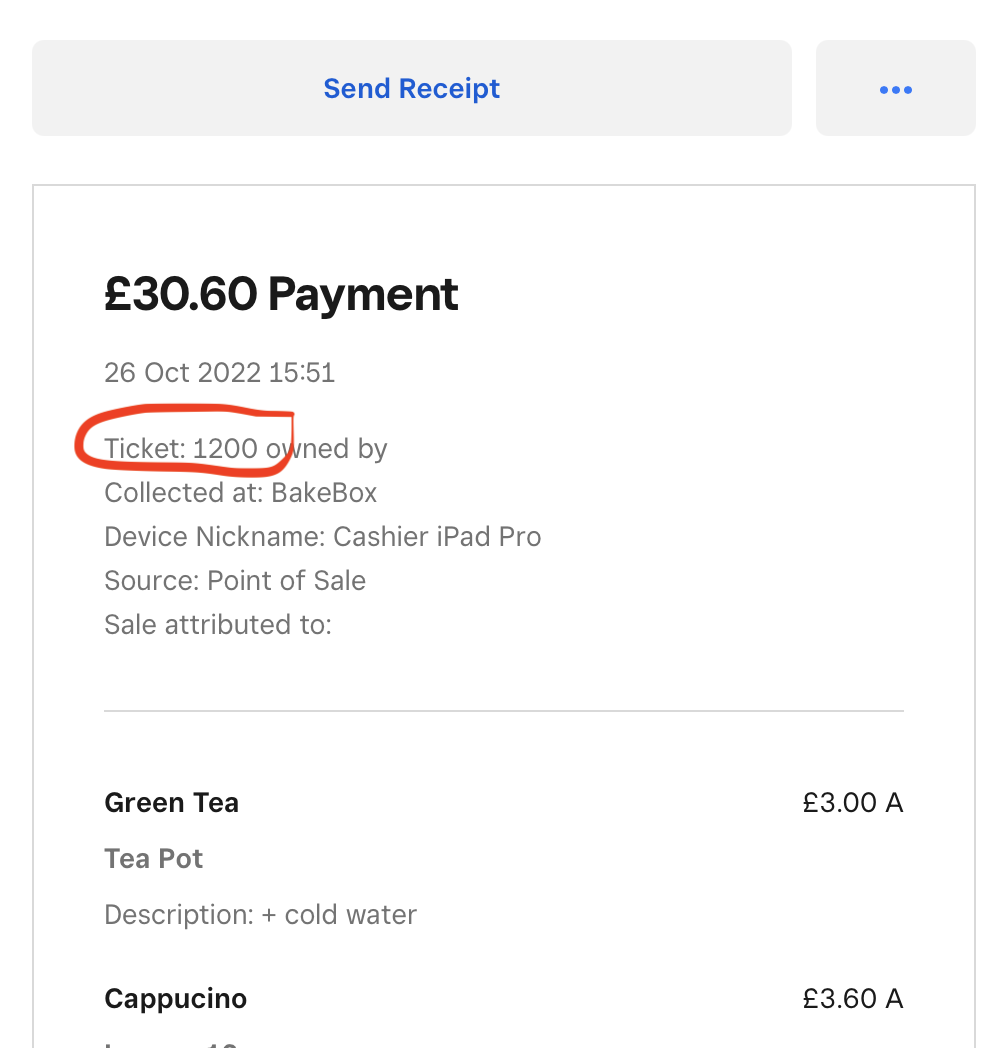The height and width of the screenshot is (1048, 1008).
Task: Click the Collected at: BakeBox location
Action: point(240,492)
